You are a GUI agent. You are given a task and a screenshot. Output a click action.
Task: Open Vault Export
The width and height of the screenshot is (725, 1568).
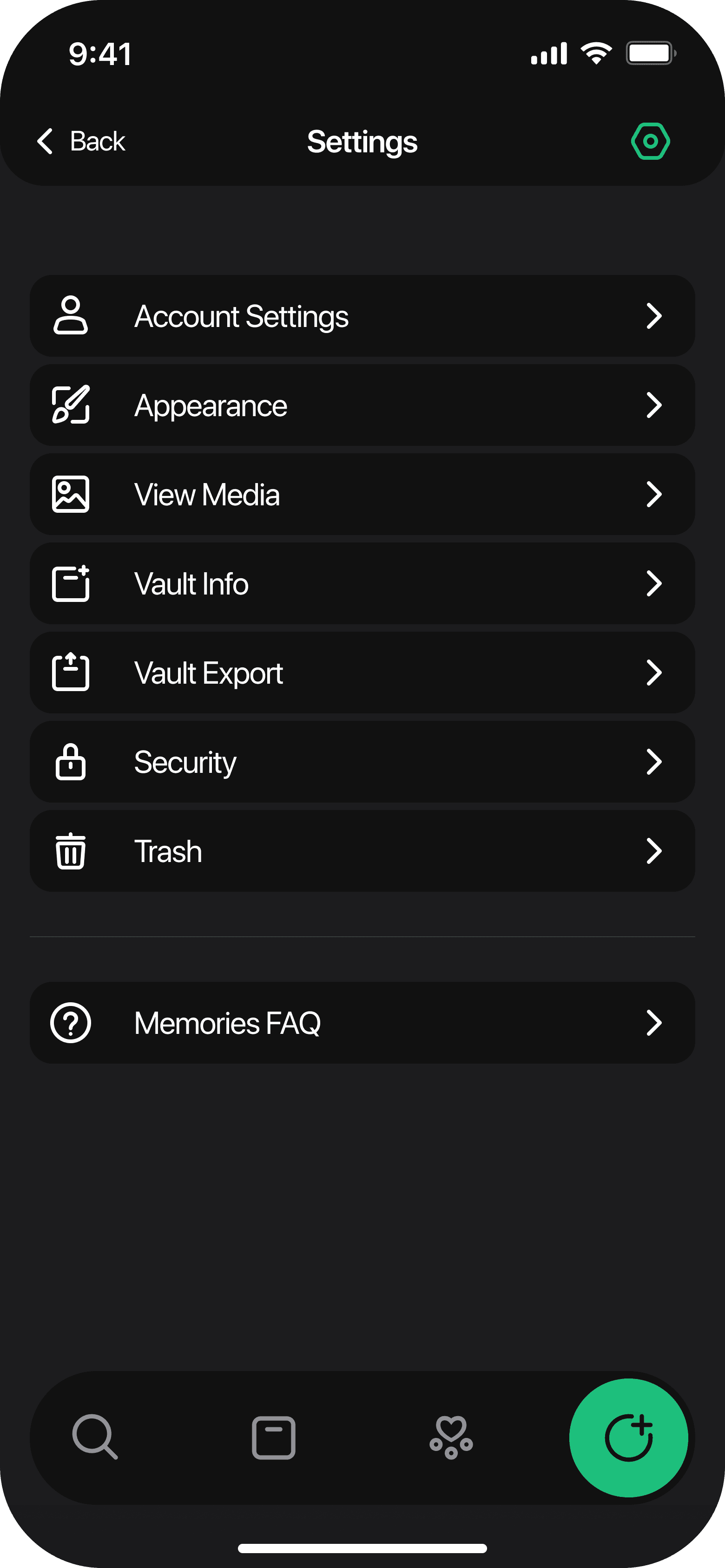click(362, 673)
